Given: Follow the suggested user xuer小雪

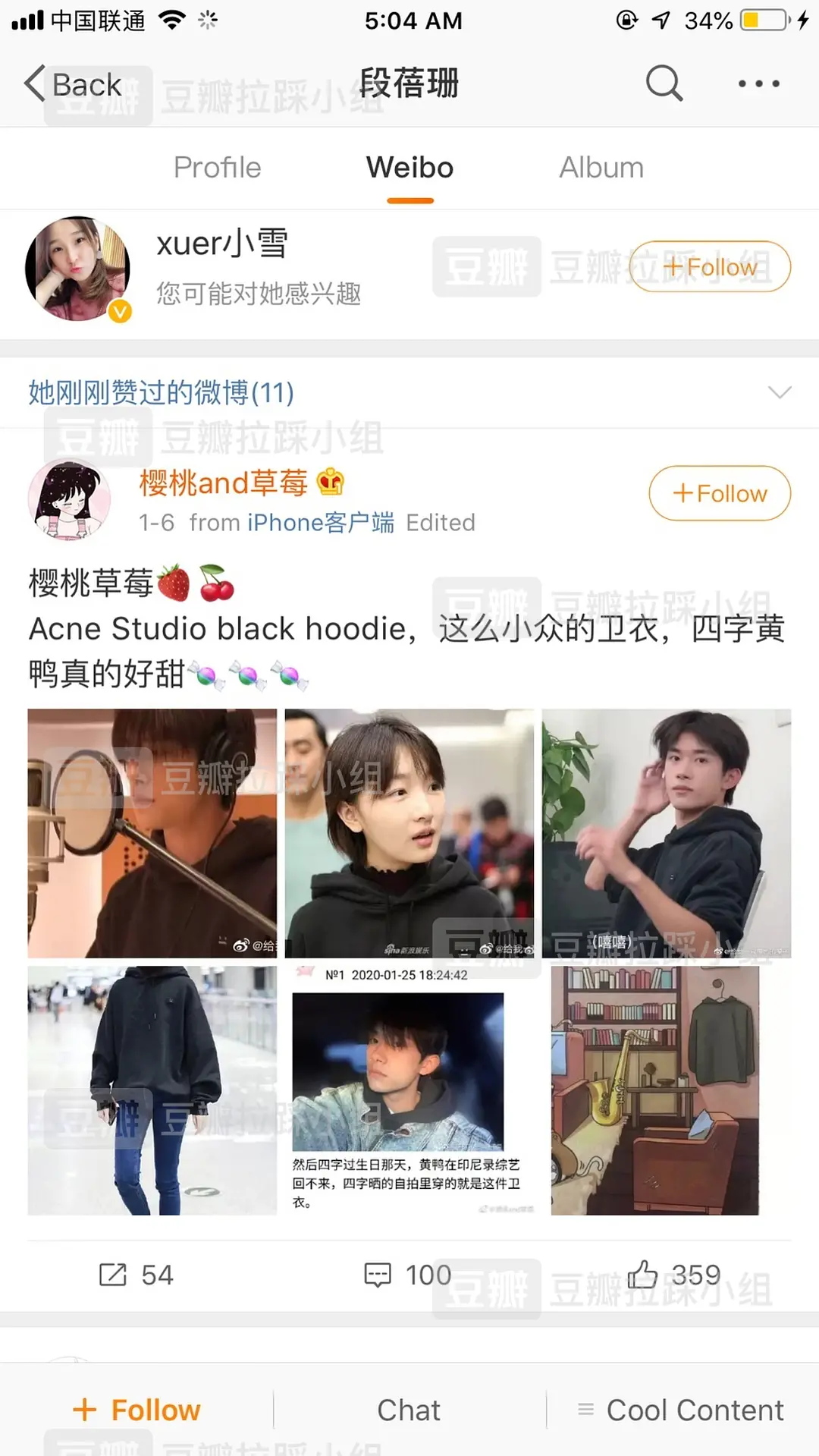Looking at the screenshot, I should (x=711, y=267).
